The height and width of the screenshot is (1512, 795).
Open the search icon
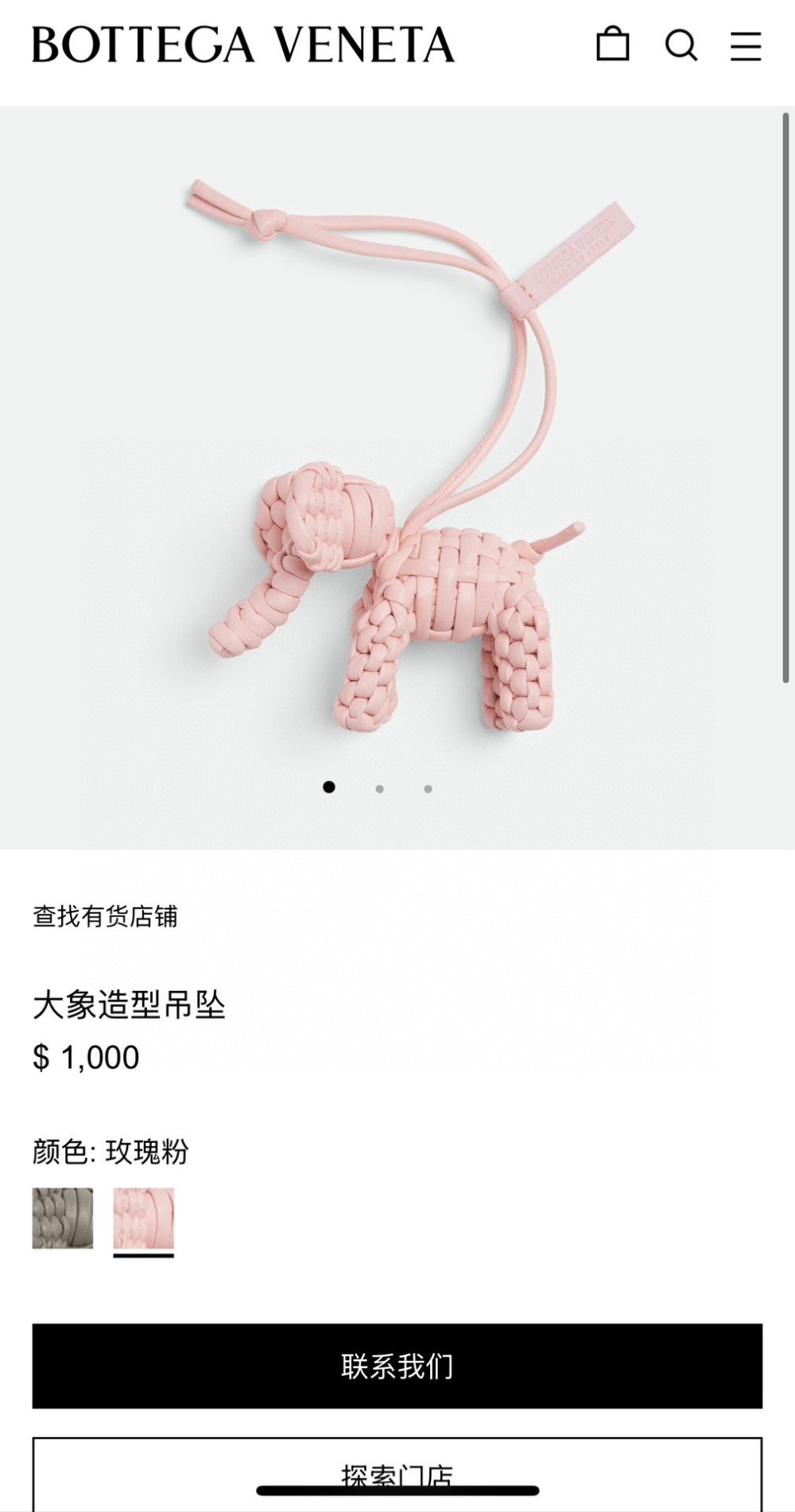[681, 45]
